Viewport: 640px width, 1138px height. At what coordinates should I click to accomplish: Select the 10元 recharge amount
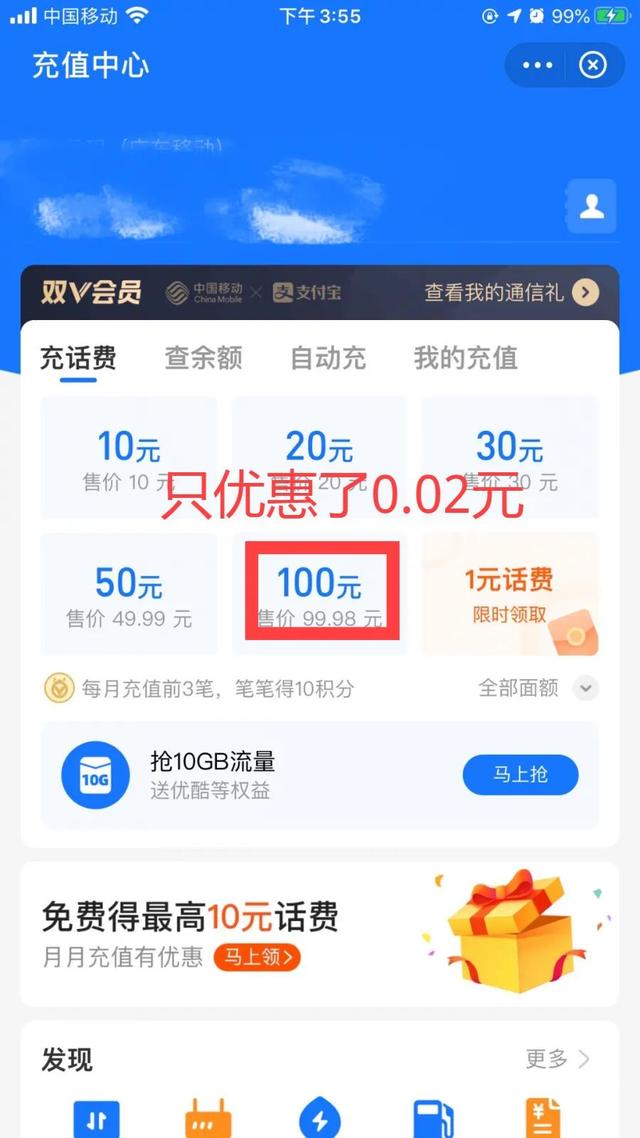point(129,457)
